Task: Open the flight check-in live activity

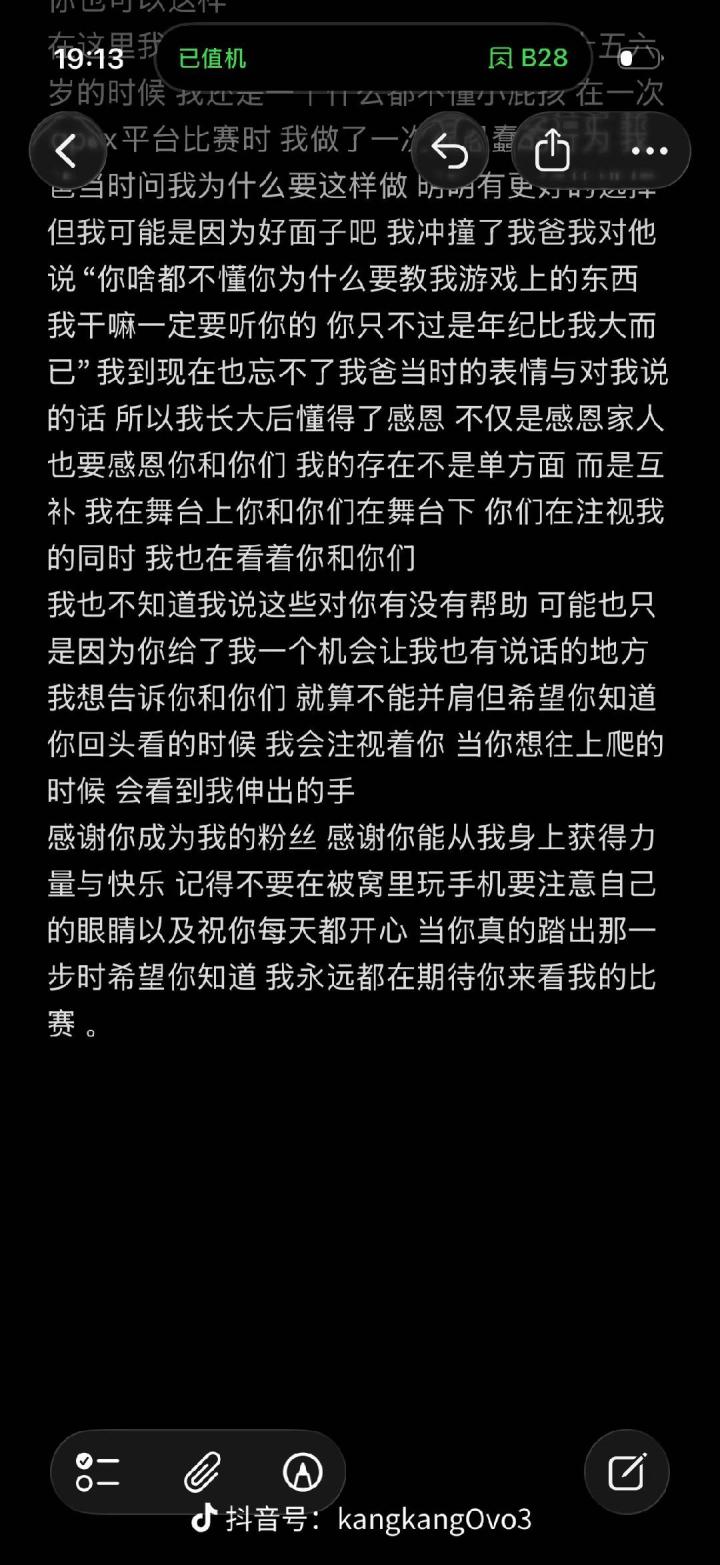Action: [373, 58]
